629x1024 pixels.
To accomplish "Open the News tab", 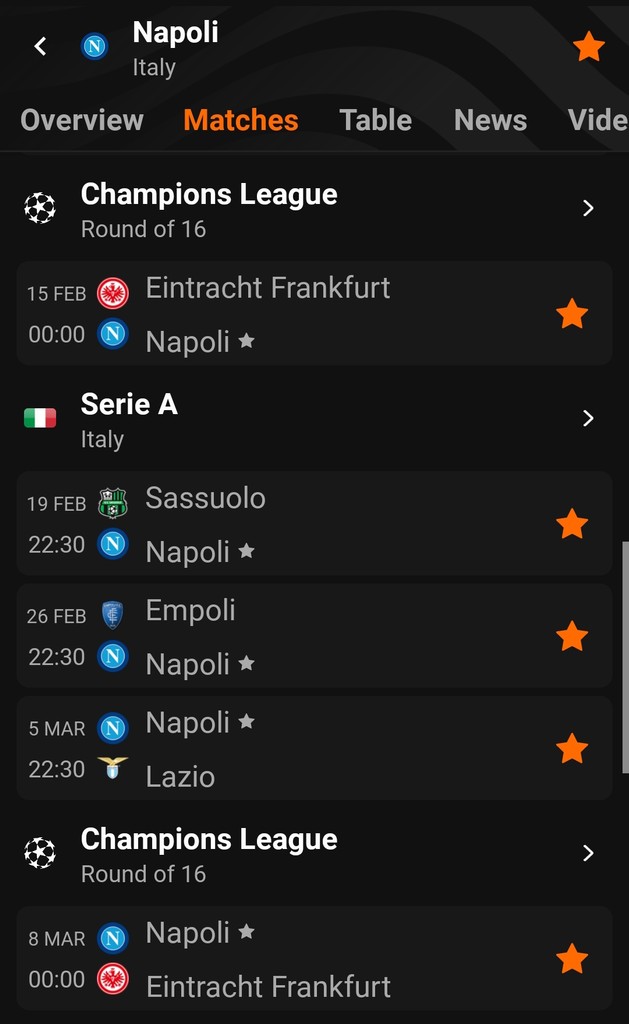I will tap(490, 120).
